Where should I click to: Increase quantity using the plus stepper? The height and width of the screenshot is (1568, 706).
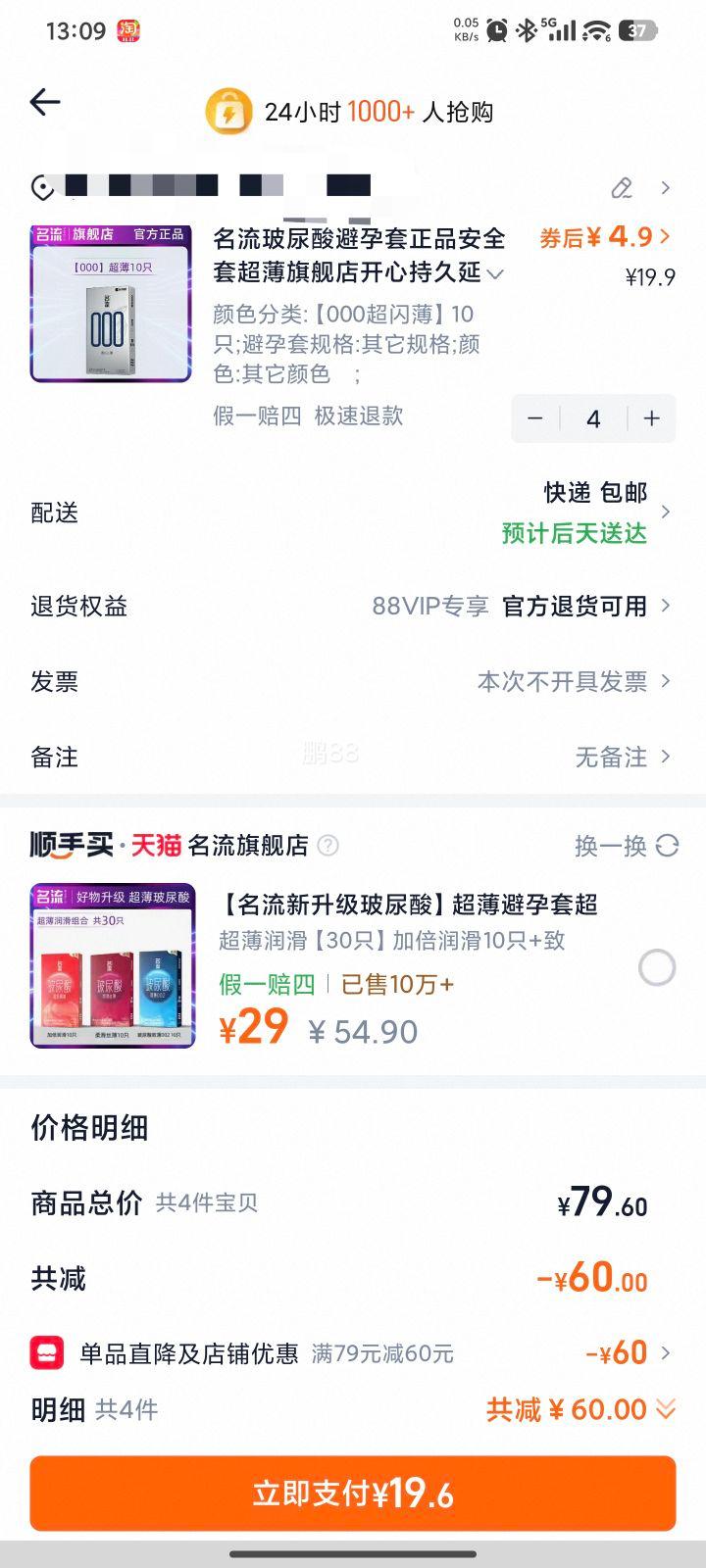coord(650,418)
